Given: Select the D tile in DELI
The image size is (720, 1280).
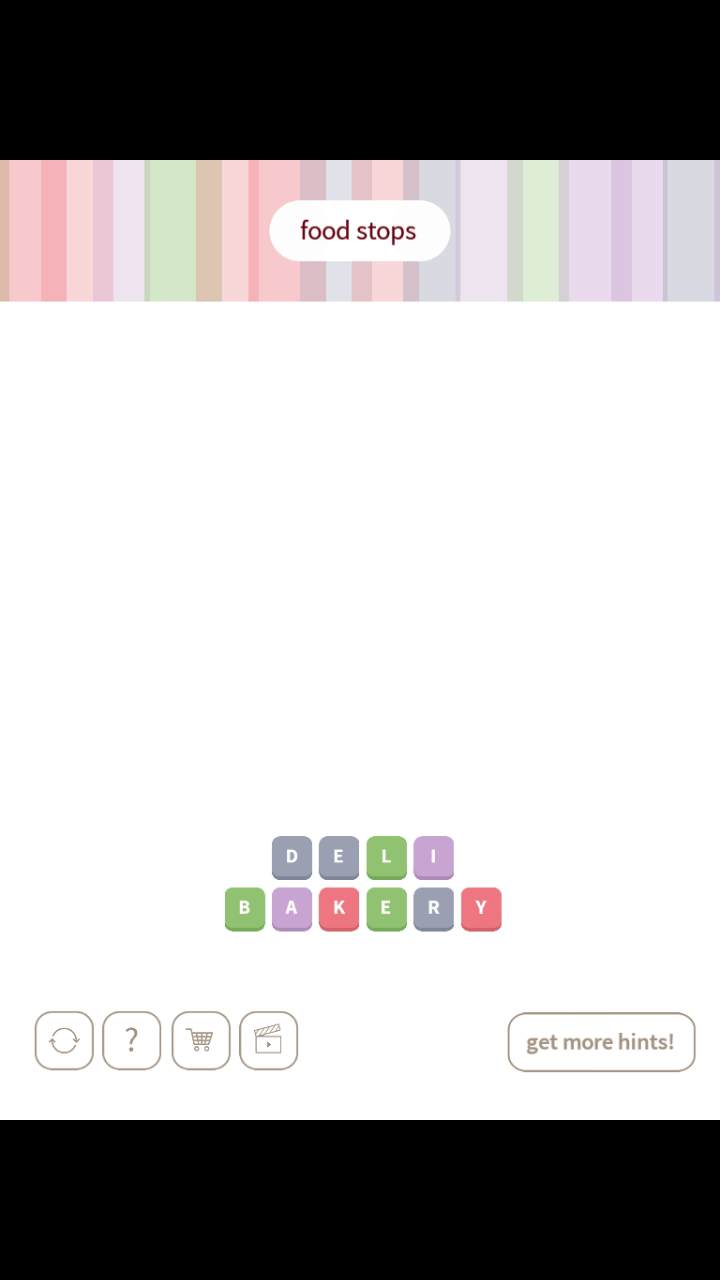Looking at the screenshot, I should [291, 856].
